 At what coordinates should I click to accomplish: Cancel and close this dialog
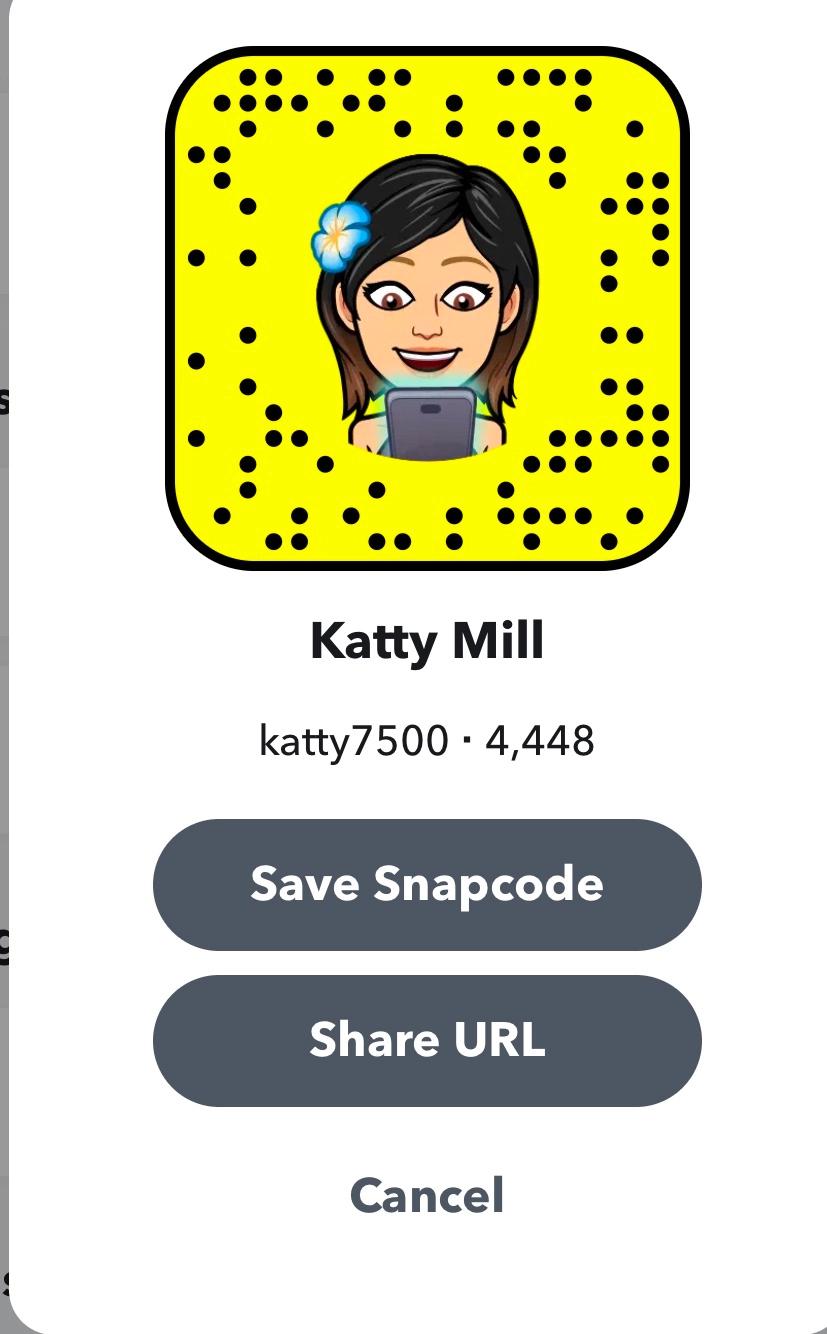[427, 1195]
